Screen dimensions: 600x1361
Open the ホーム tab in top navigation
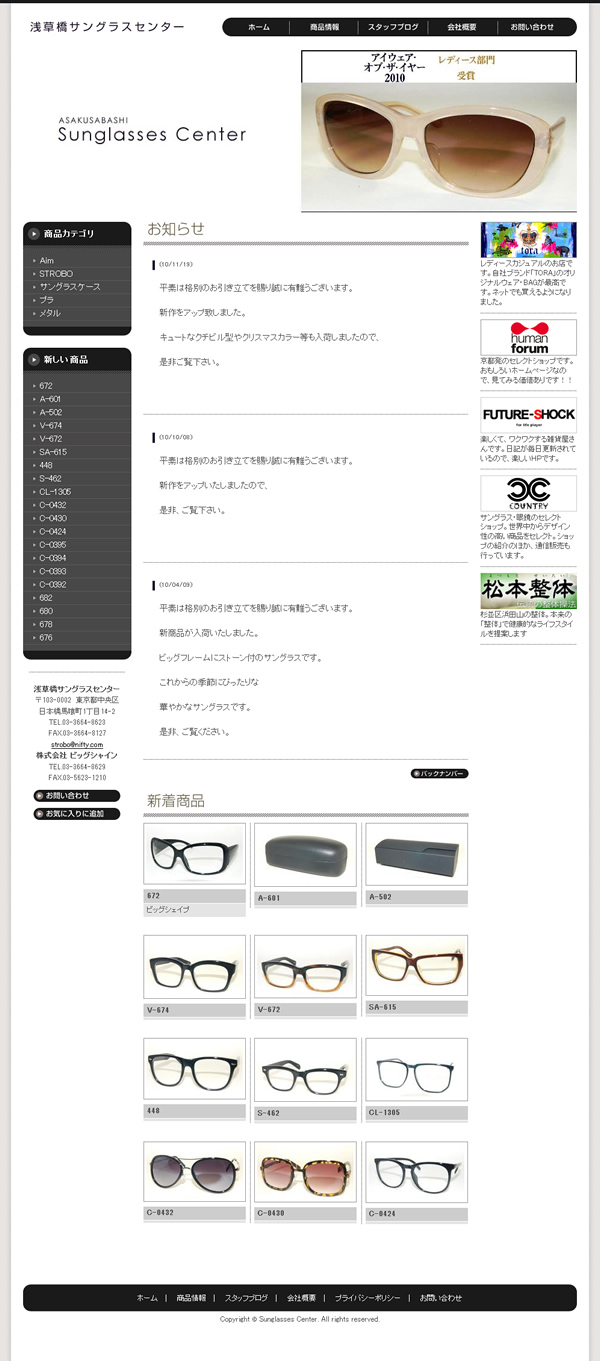click(x=258, y=27)
